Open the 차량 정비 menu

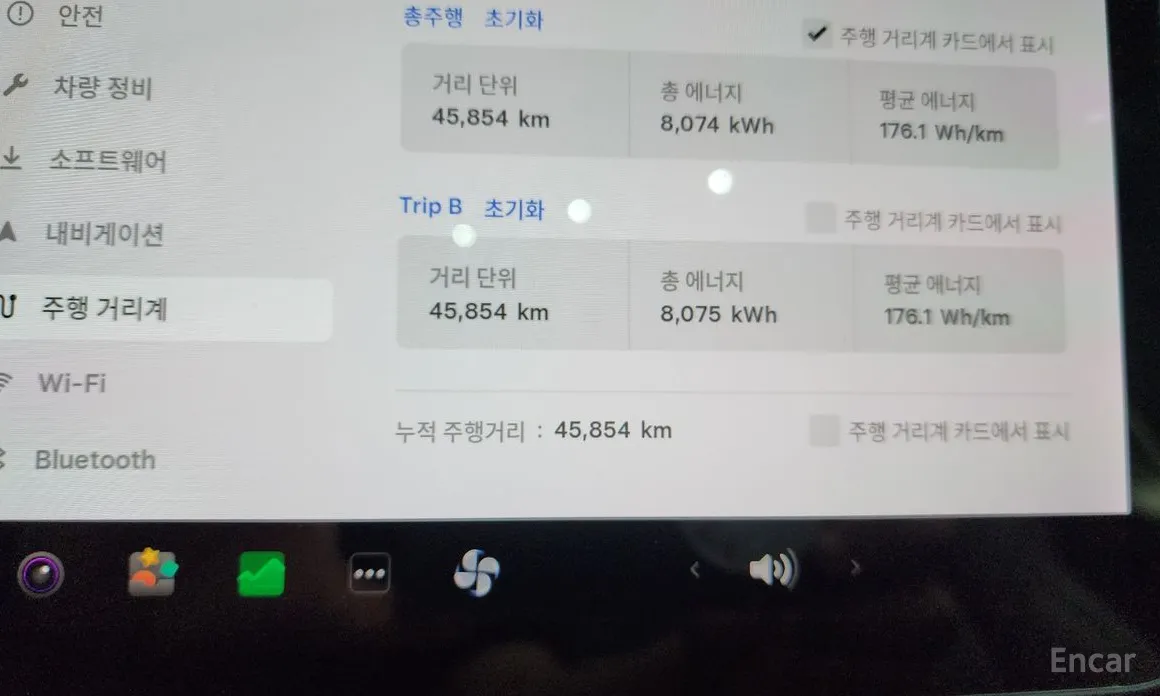click(101, 88)
